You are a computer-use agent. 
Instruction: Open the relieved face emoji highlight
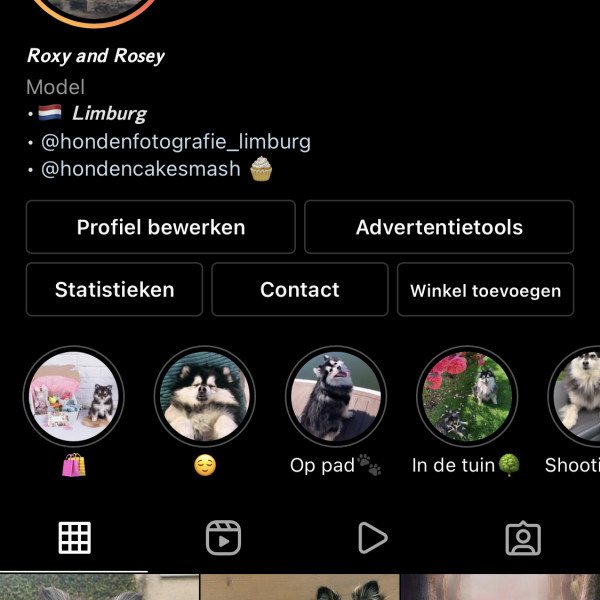pyautogui.click(x=204, y=397)
